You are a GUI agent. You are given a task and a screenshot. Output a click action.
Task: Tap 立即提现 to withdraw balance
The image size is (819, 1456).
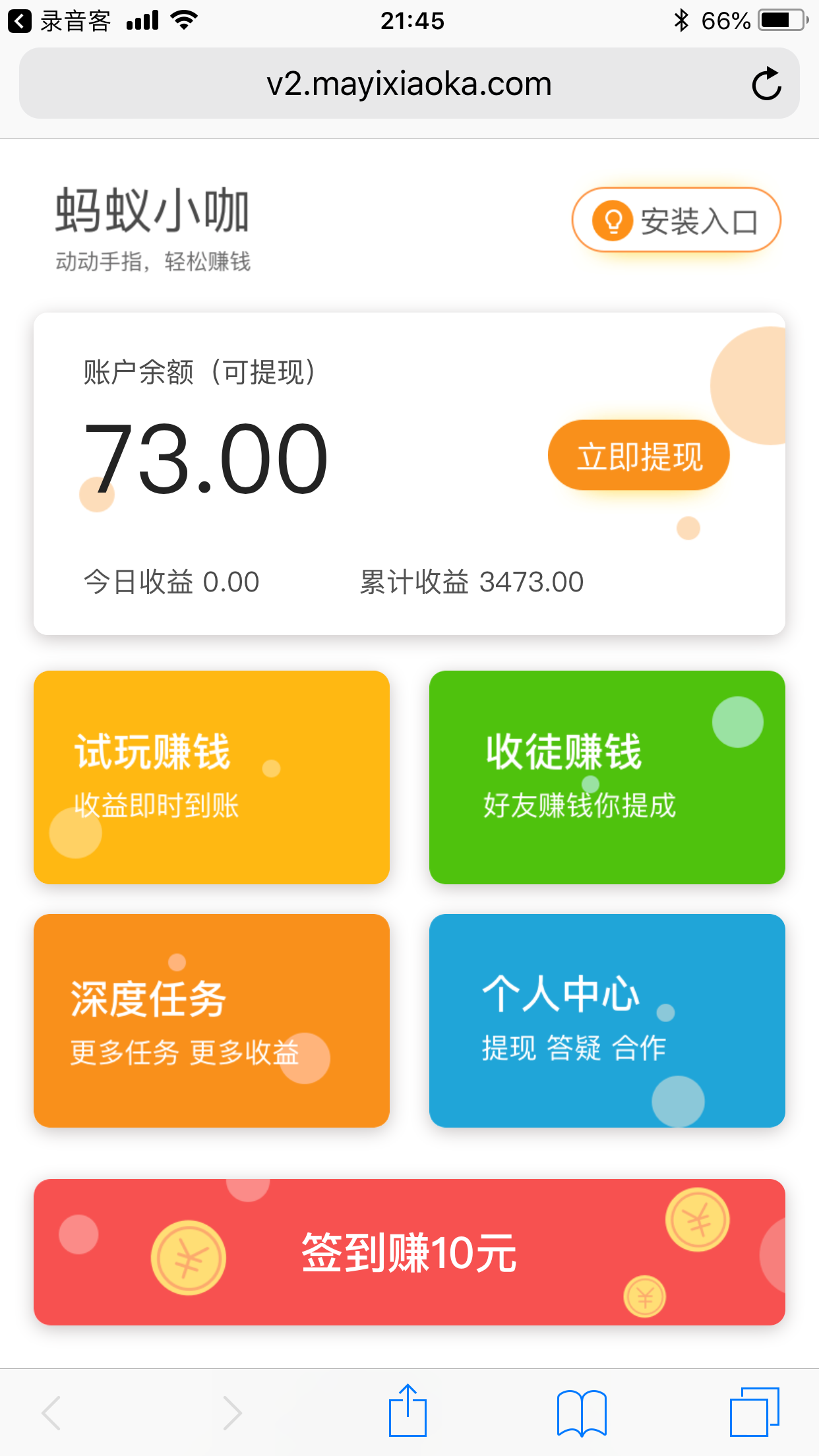click(x=638, y=455)
